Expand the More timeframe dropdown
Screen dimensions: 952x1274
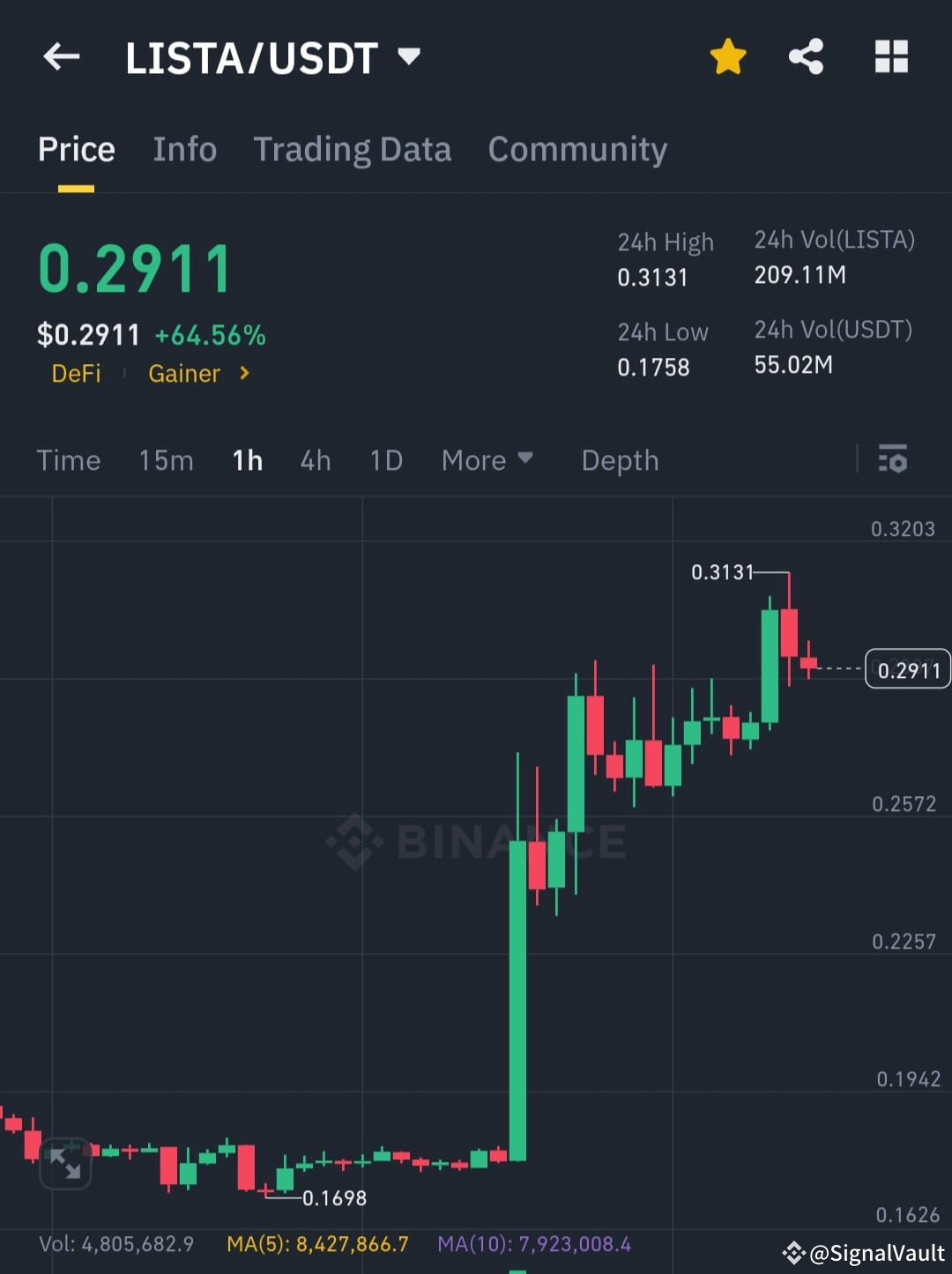(x=487, y=459)
